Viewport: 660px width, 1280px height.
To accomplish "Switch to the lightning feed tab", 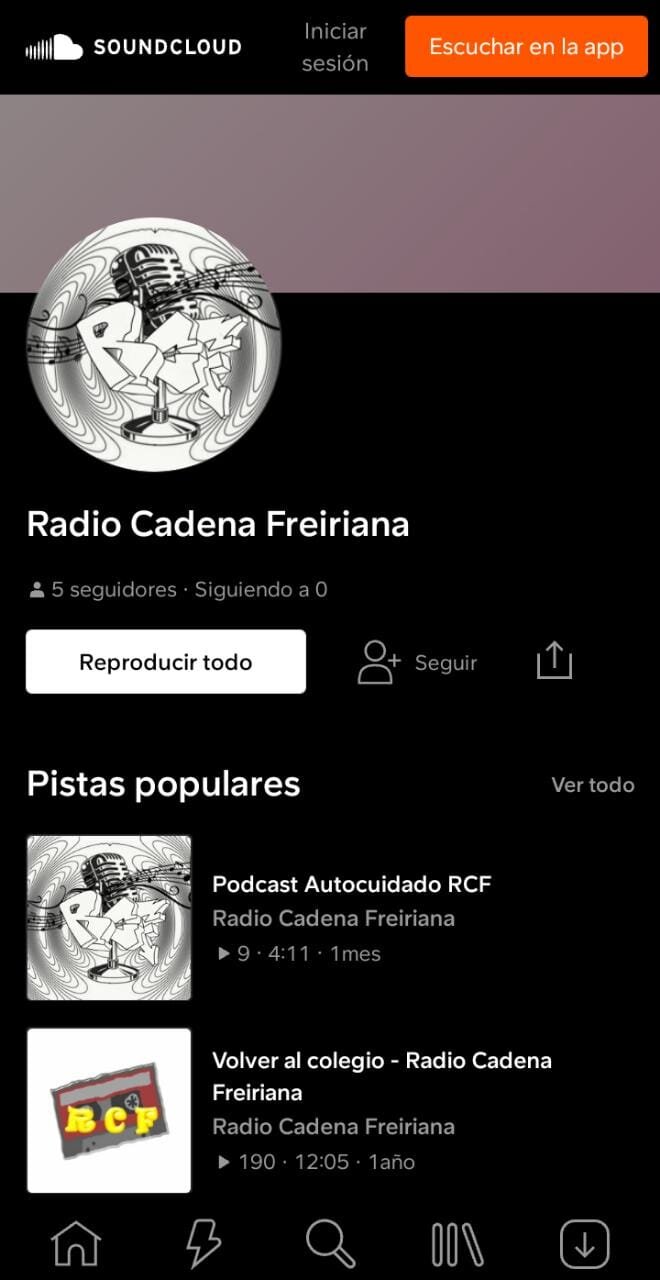I will point(203,1244).
